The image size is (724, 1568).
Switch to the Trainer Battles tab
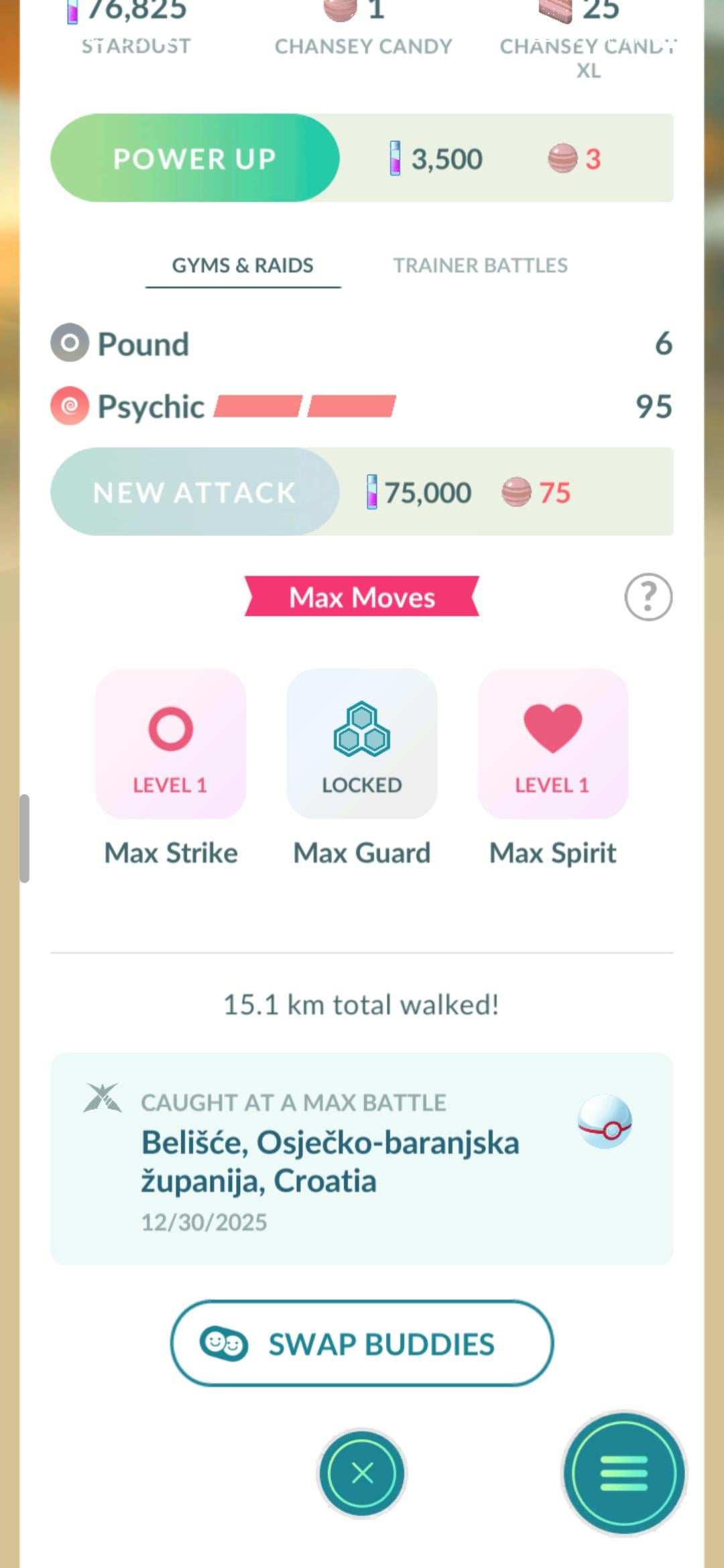point(480,265)
